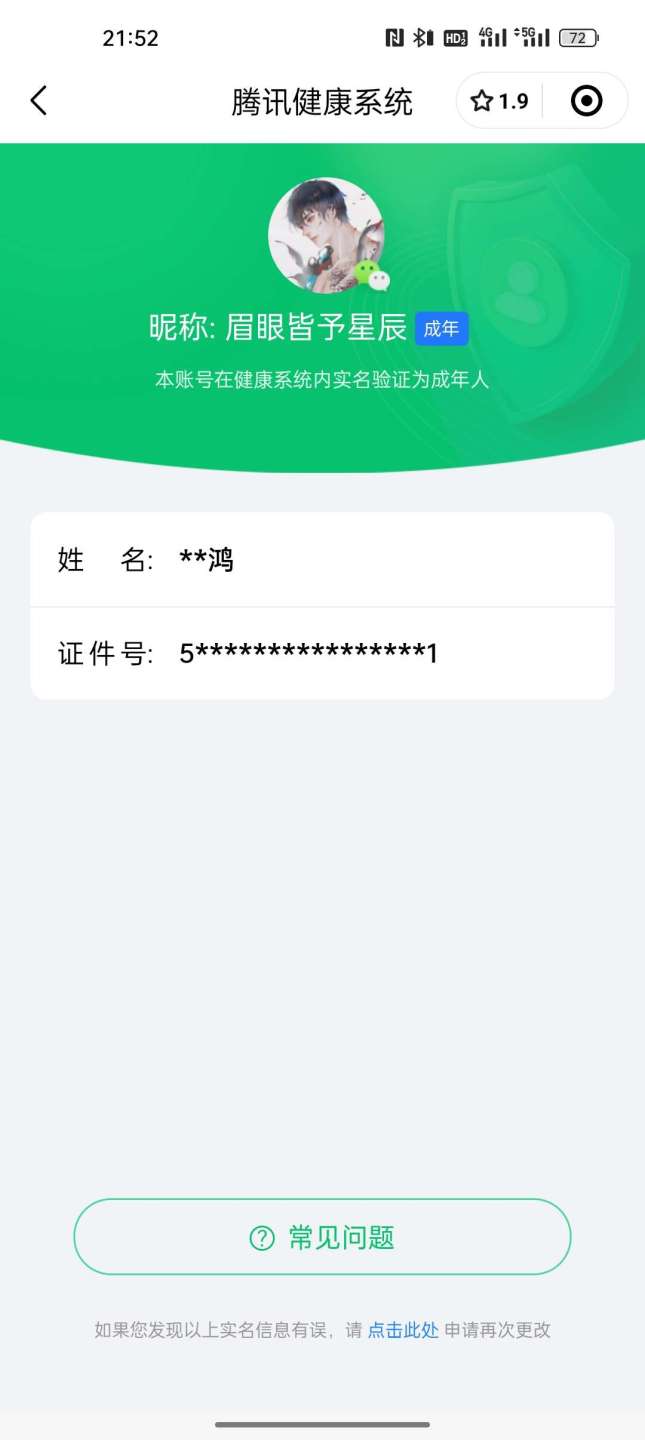Go back using the top-left arrow
Screen dimensions: 645x1440
39,100
